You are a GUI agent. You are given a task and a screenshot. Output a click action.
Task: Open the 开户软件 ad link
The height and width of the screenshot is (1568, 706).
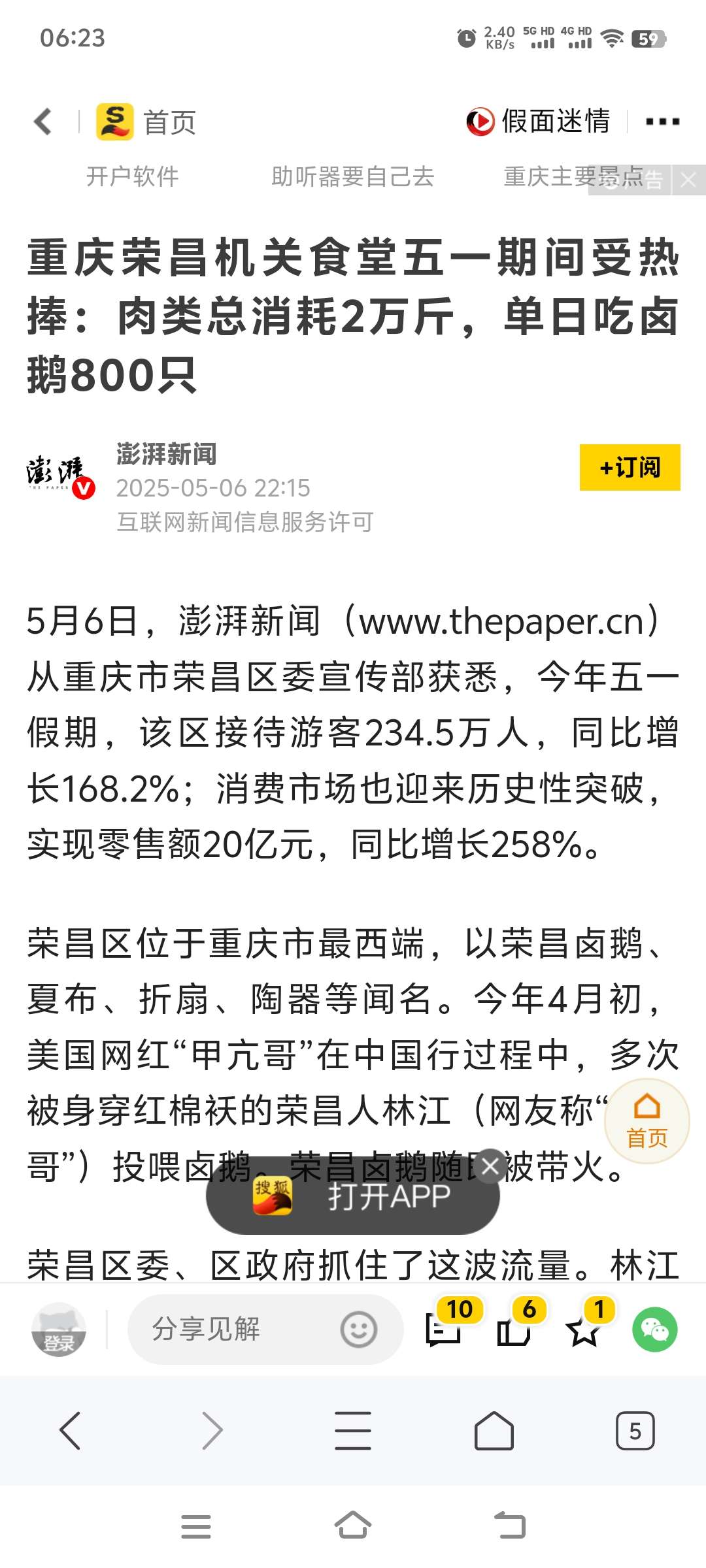tap(133, 176)
